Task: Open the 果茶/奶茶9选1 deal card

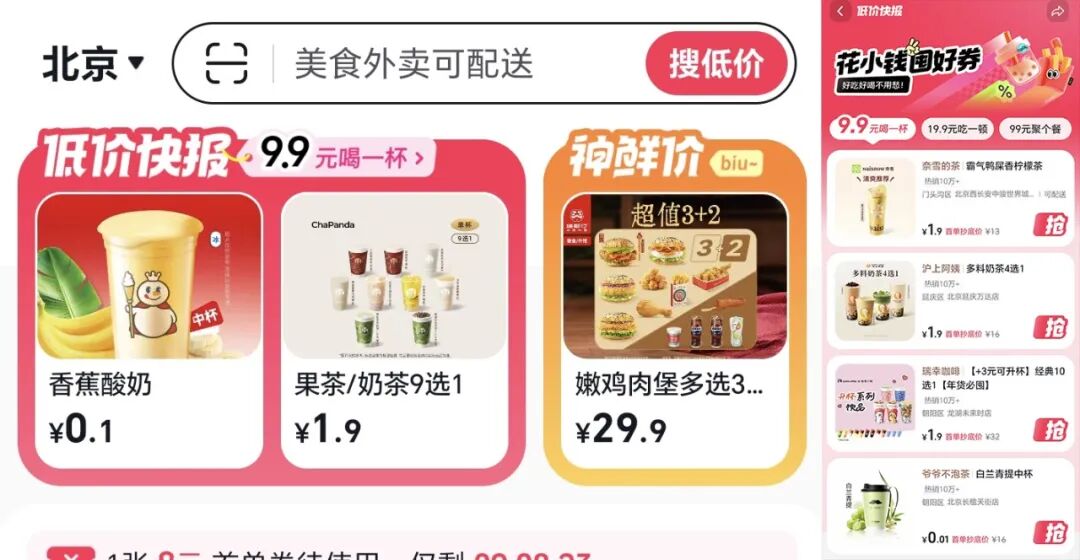Action: tap(394, 330)
